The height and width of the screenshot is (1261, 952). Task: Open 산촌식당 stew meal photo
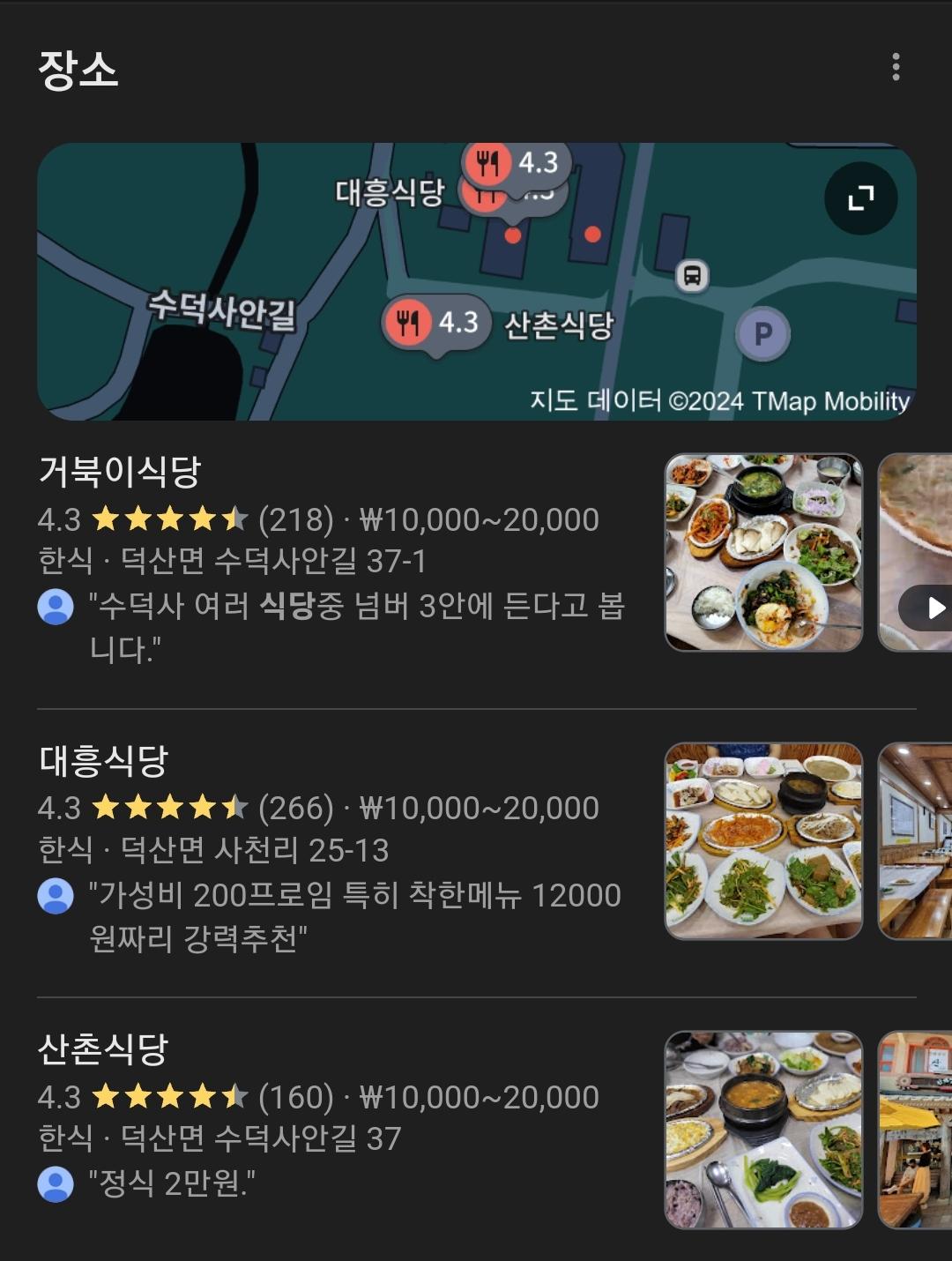point(763,1130)
